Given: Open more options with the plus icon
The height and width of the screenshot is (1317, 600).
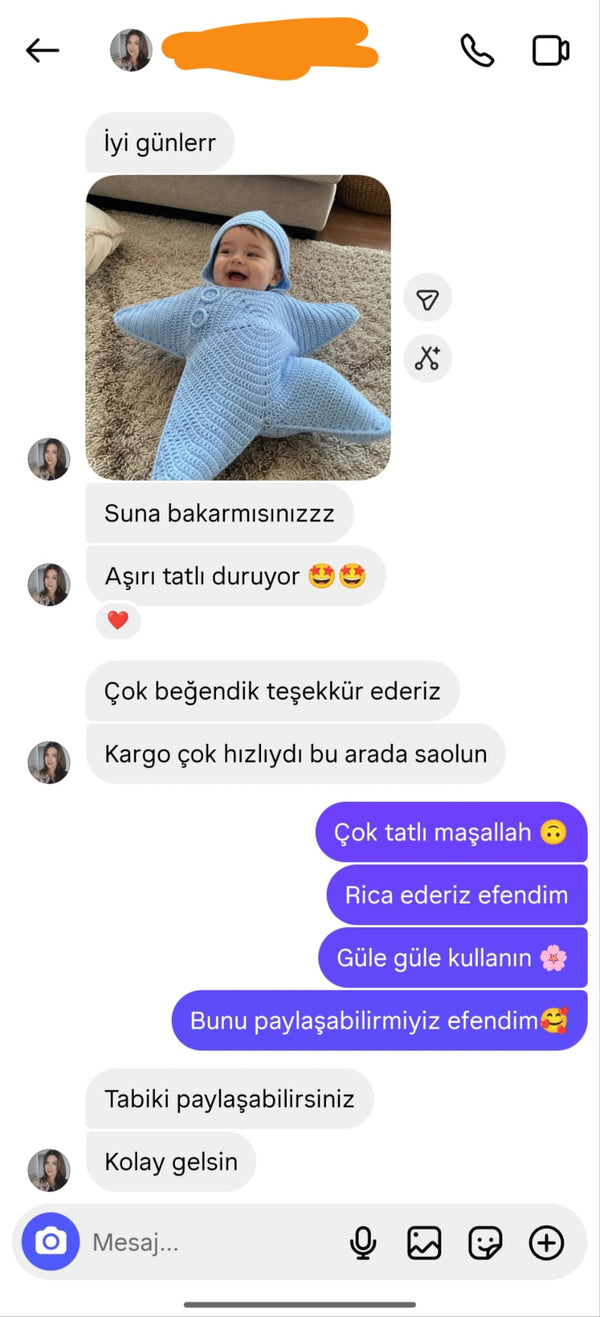Looking at the screenshot, I should tap(546, 1243).
